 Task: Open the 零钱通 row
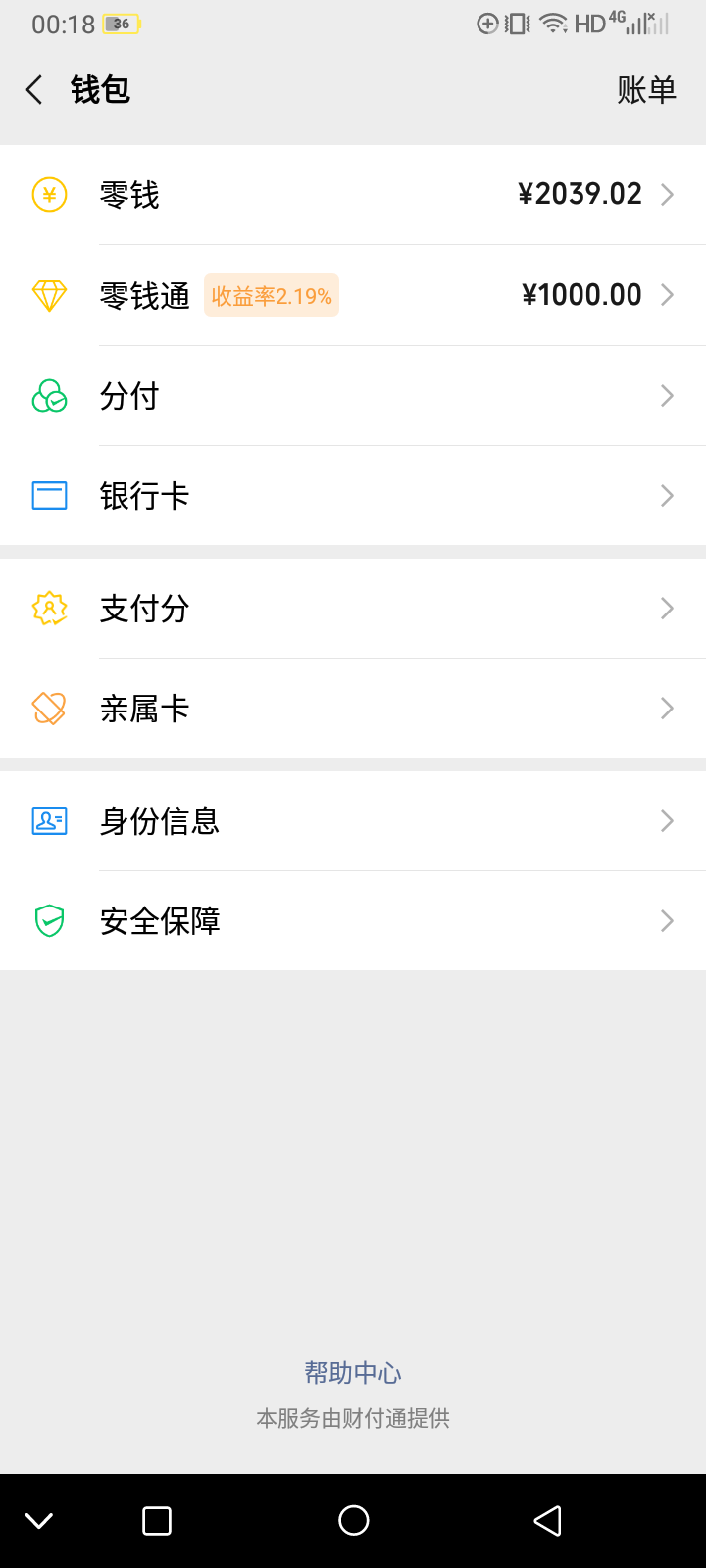(353, 295)
